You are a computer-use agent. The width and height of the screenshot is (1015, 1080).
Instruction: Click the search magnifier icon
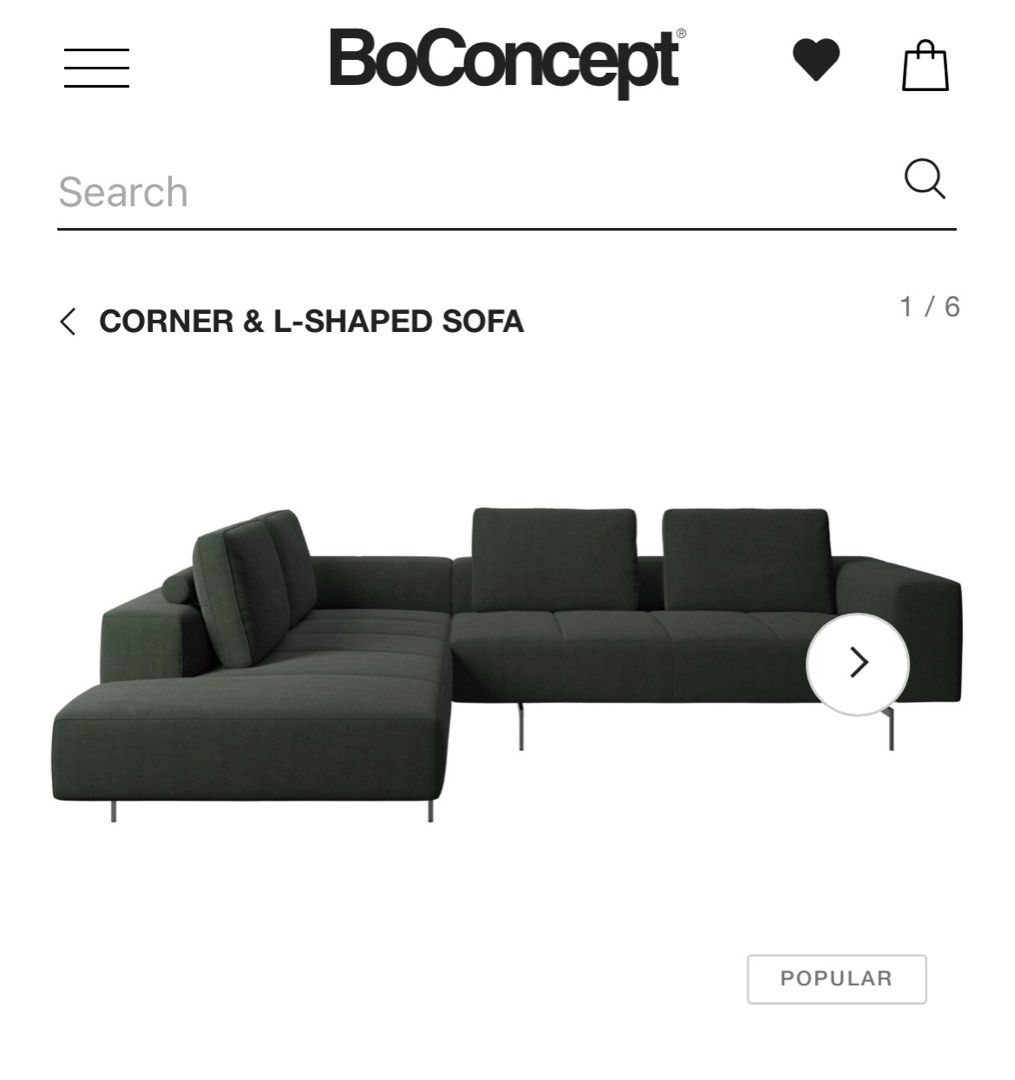pyautogui.click(x=924, y=180)
